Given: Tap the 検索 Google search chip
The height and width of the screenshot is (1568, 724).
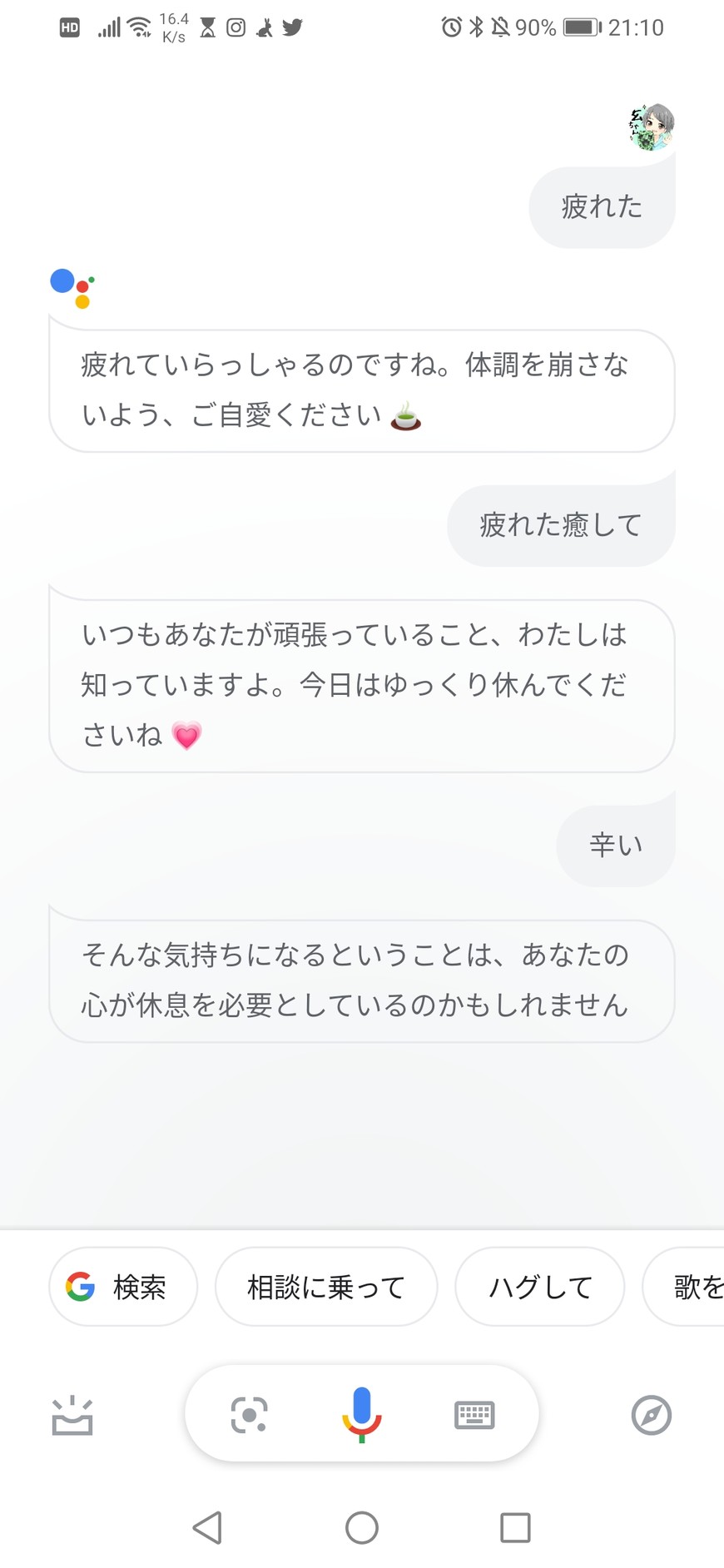Looking at the screenshot, I should click(x=123, y=1287).
